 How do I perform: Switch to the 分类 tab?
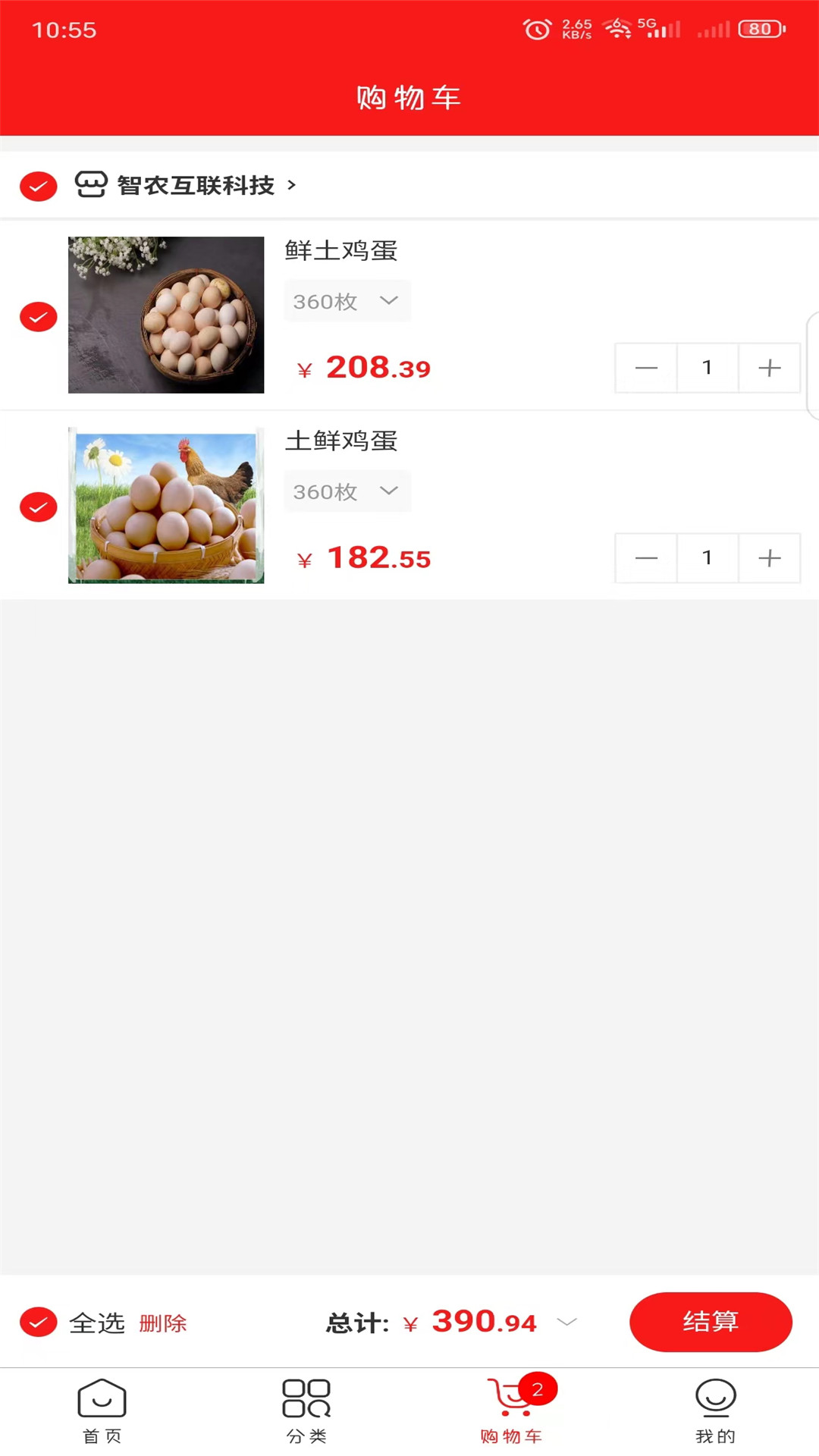[x=306, y=1410]
